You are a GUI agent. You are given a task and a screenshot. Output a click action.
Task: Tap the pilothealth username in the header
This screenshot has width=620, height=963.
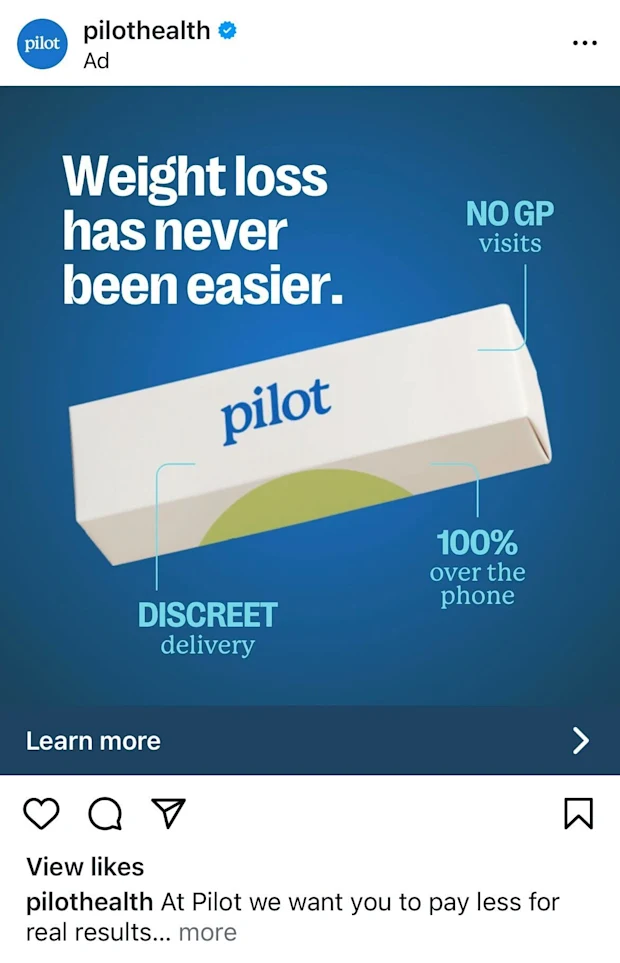tap(146, 31)
